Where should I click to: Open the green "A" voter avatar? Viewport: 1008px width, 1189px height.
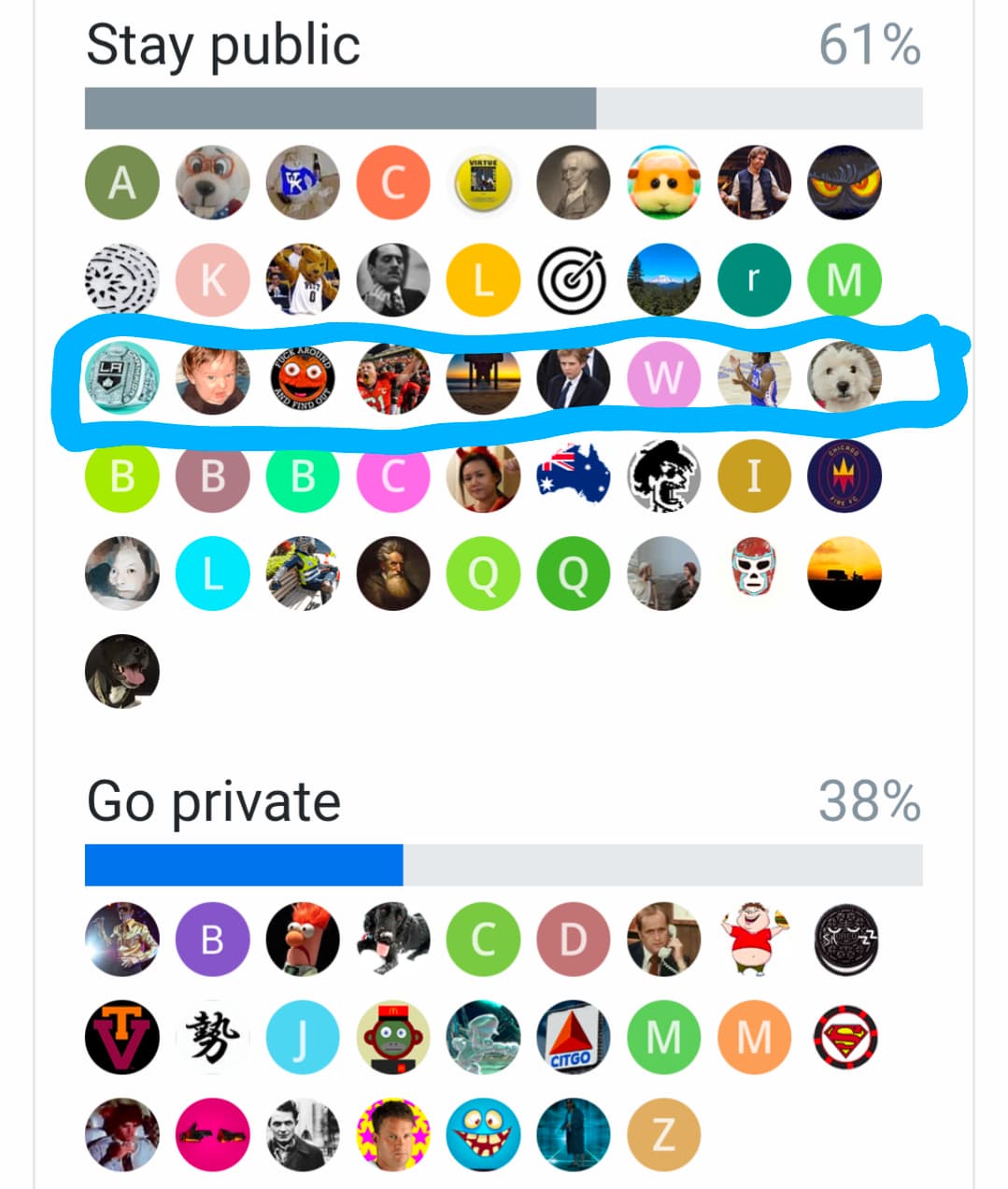[121, 182]
